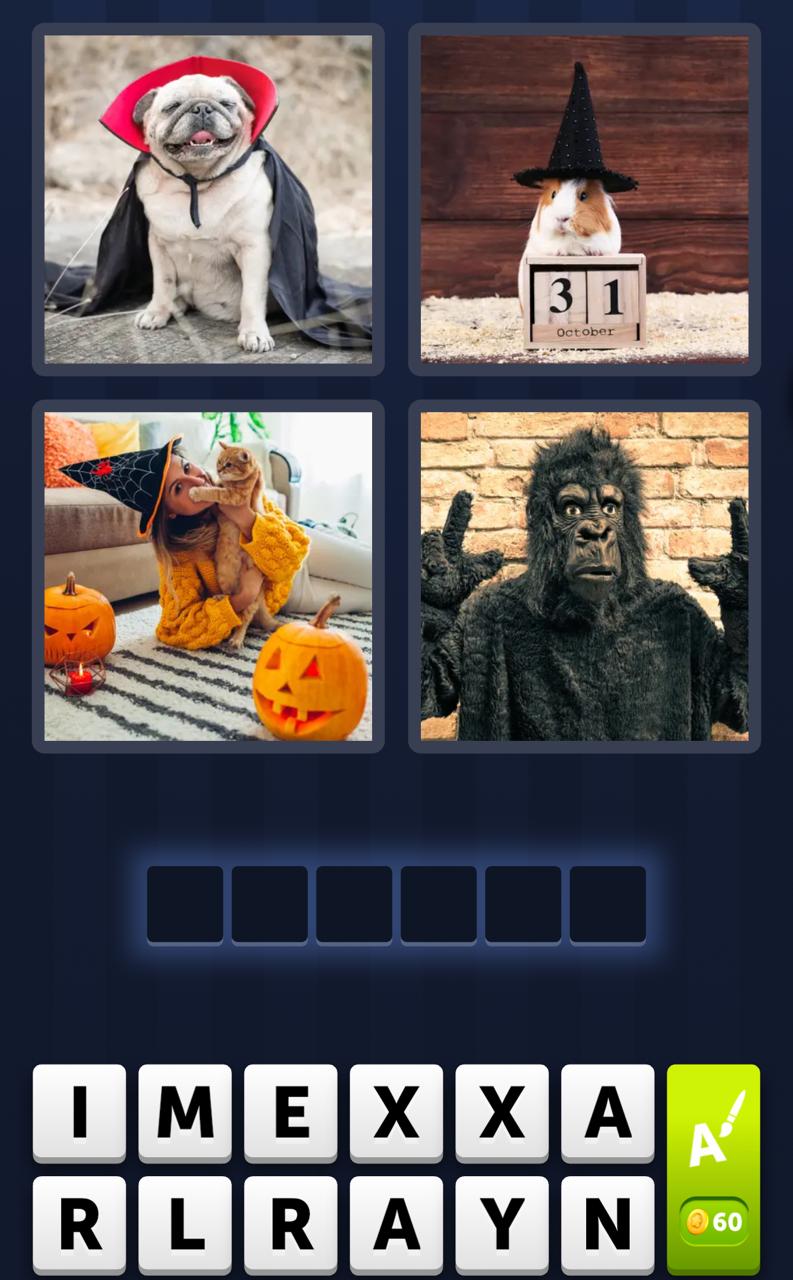The height and width of the screenshot is (1280, 793).
Task: Enlarge the guinea pig witch hat picture
Action: coord(584,199)
